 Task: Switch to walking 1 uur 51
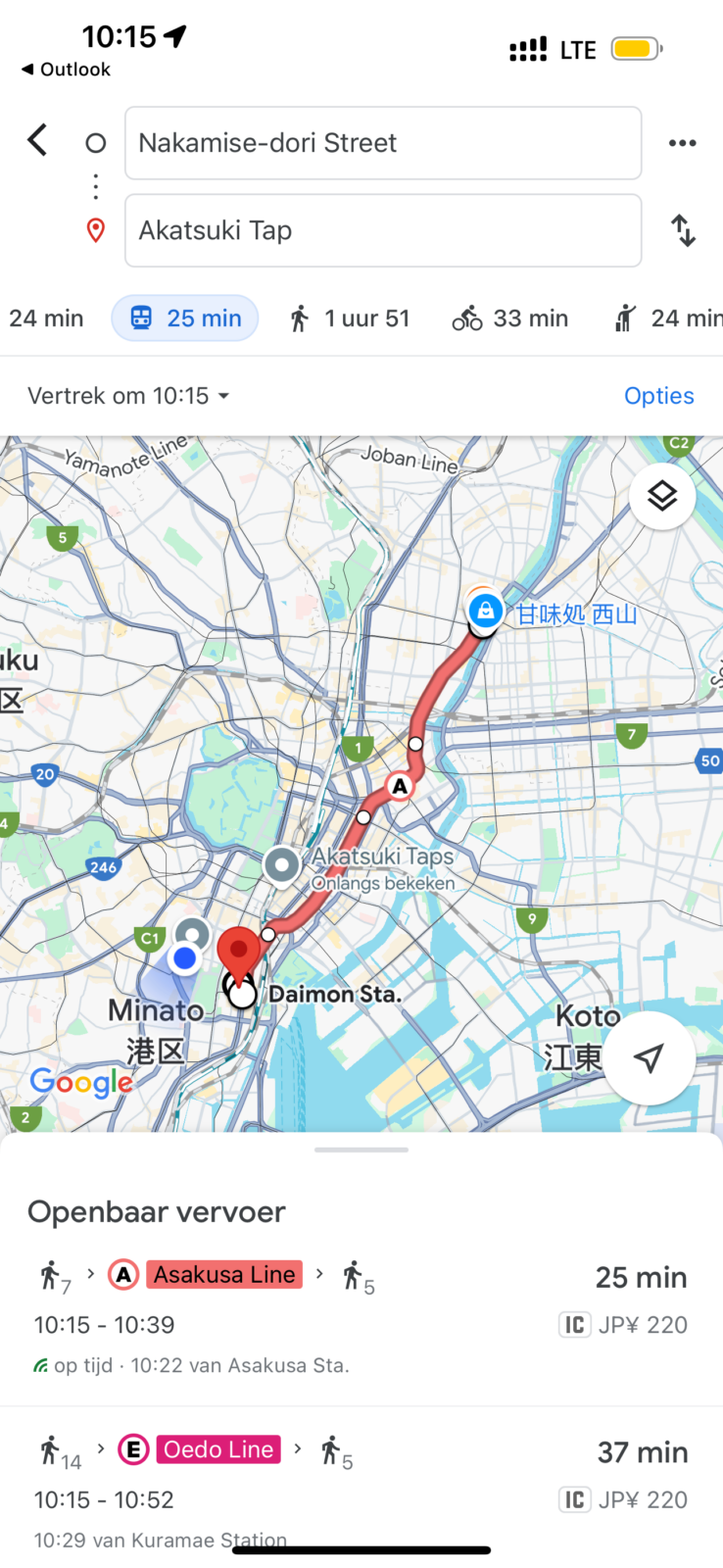[350, 318]
